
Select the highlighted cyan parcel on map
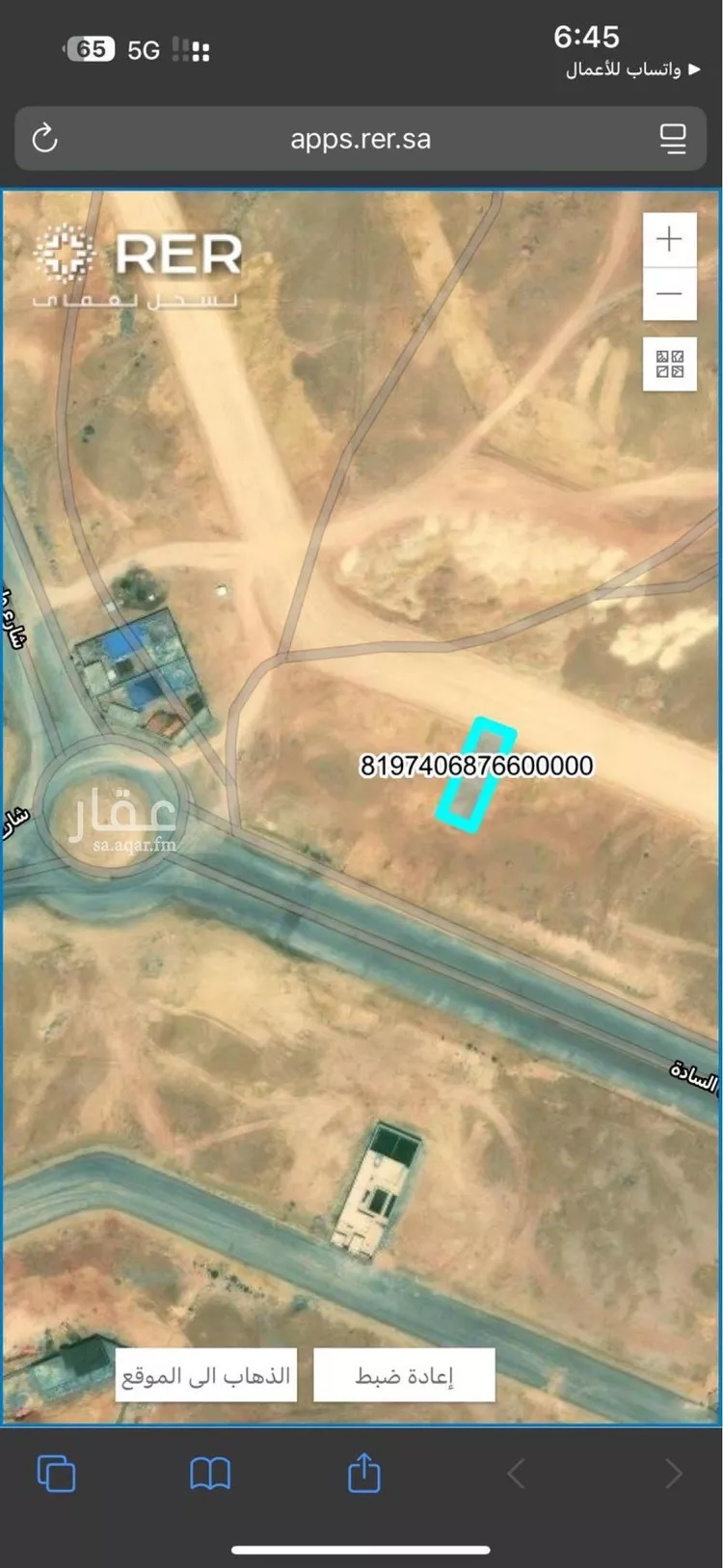coord(474,774)
